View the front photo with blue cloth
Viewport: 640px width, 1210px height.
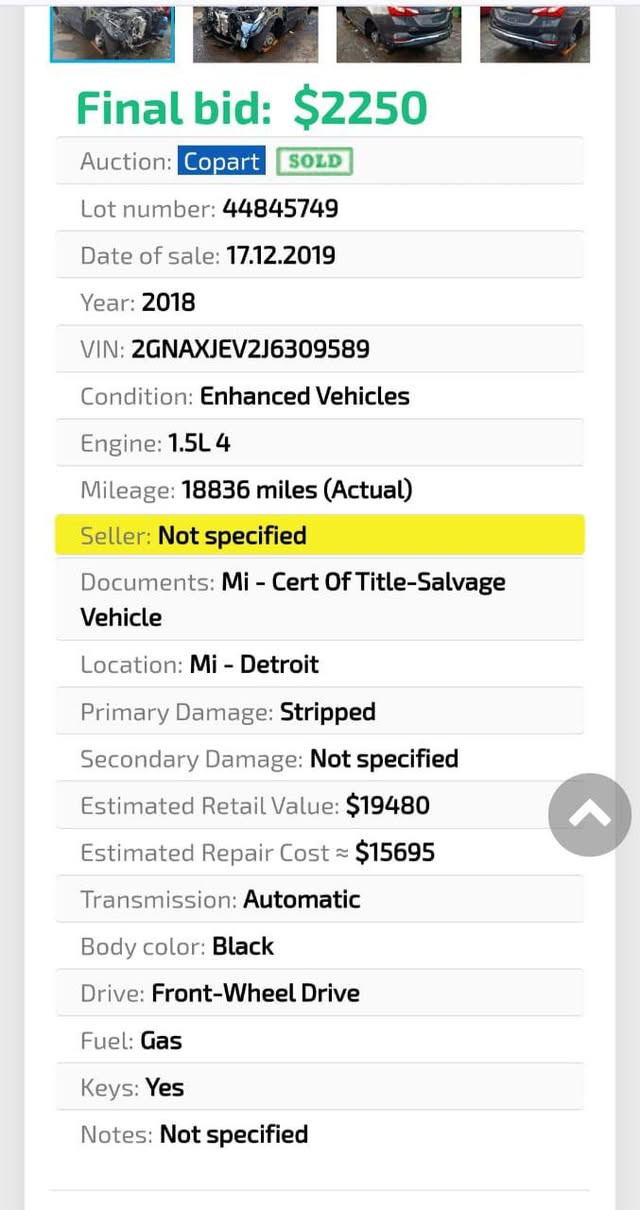[x=255, y=32]
